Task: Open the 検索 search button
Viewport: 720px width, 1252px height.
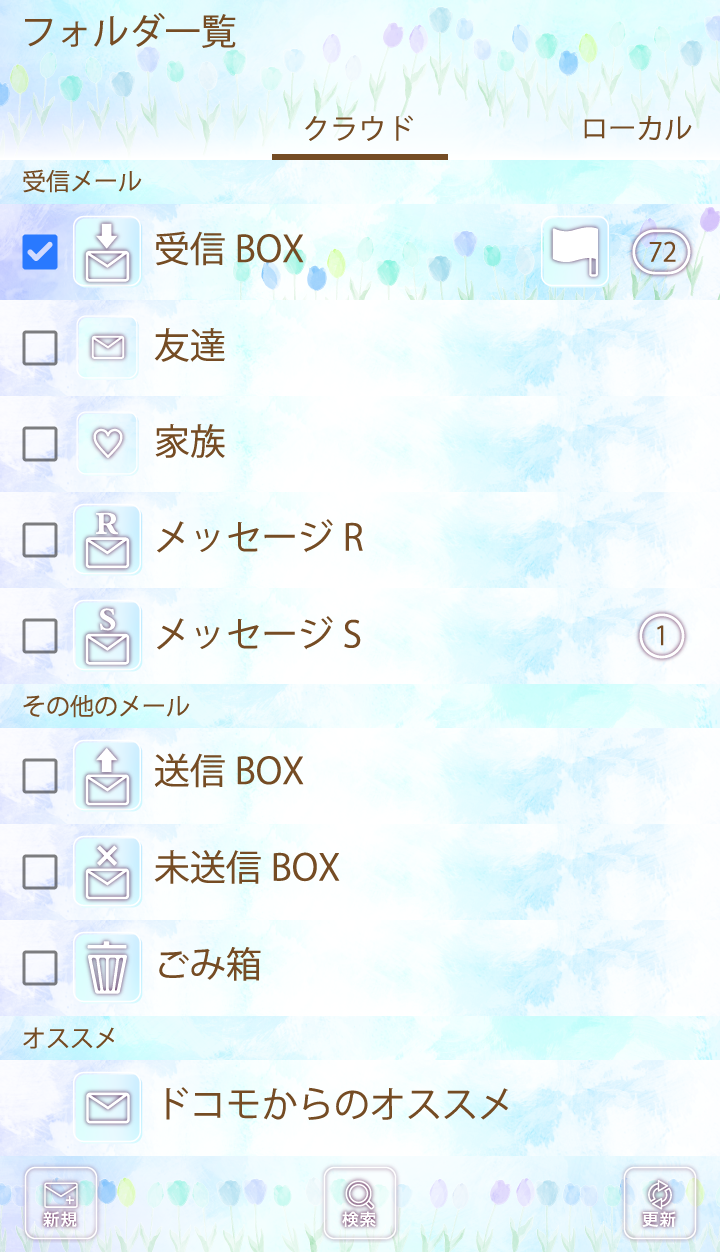Action: coord(360,1203)
